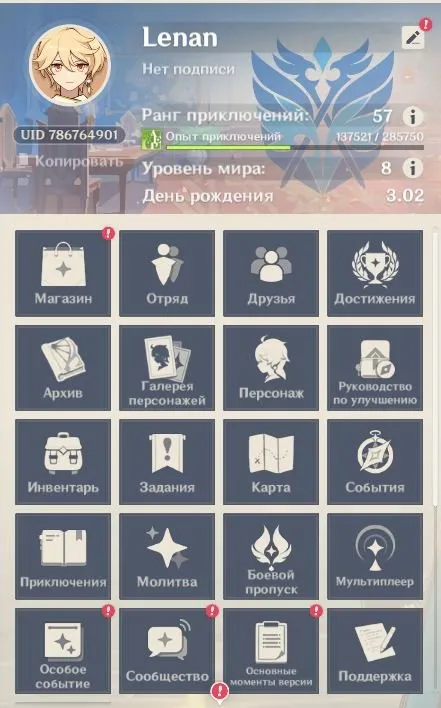Image resolution: width=441 pixels, height=708 pixels.
Task: Open the Молитва wish screen
Action: [x=167, y=556]
